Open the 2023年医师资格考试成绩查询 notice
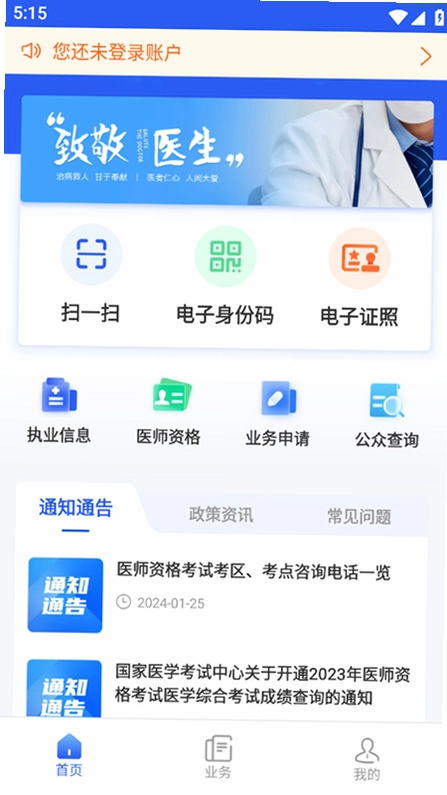447x795 pixels. coord(221,688)
